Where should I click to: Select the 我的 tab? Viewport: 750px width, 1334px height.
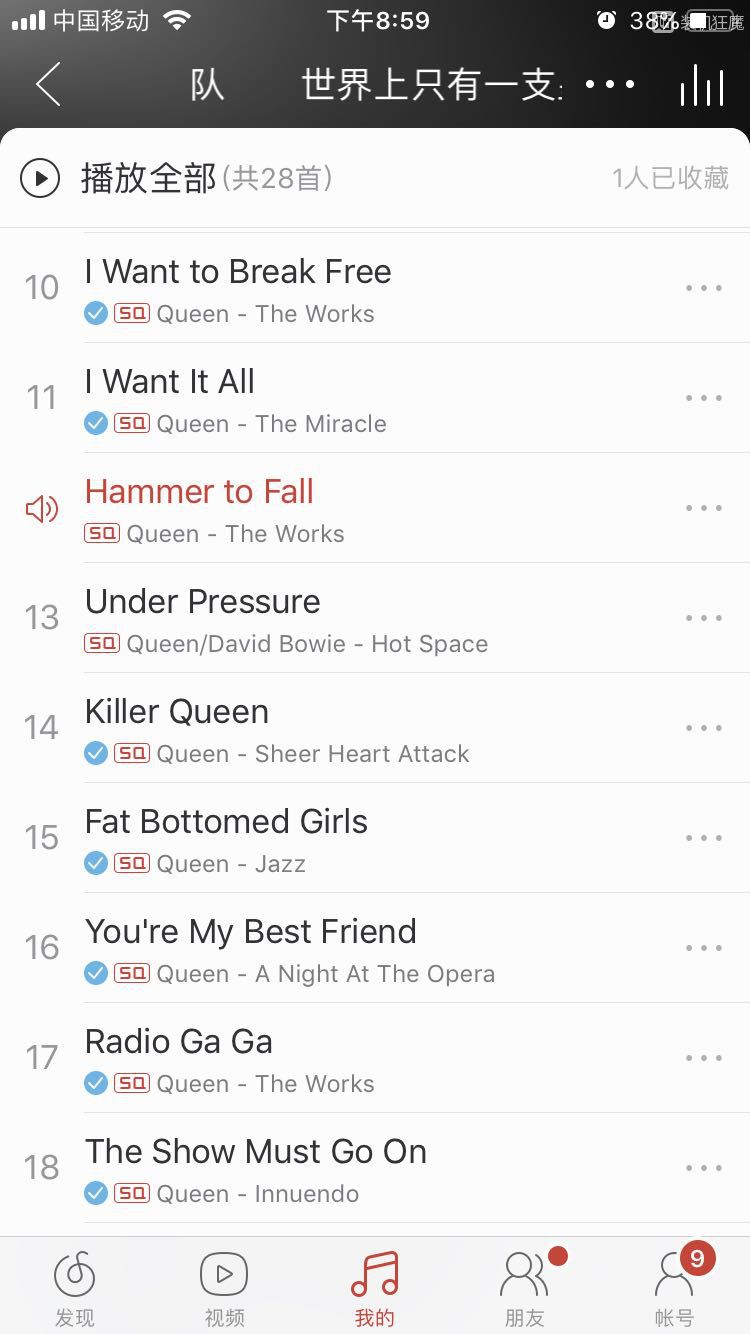pyautogui.click(x=375, y=1287)
